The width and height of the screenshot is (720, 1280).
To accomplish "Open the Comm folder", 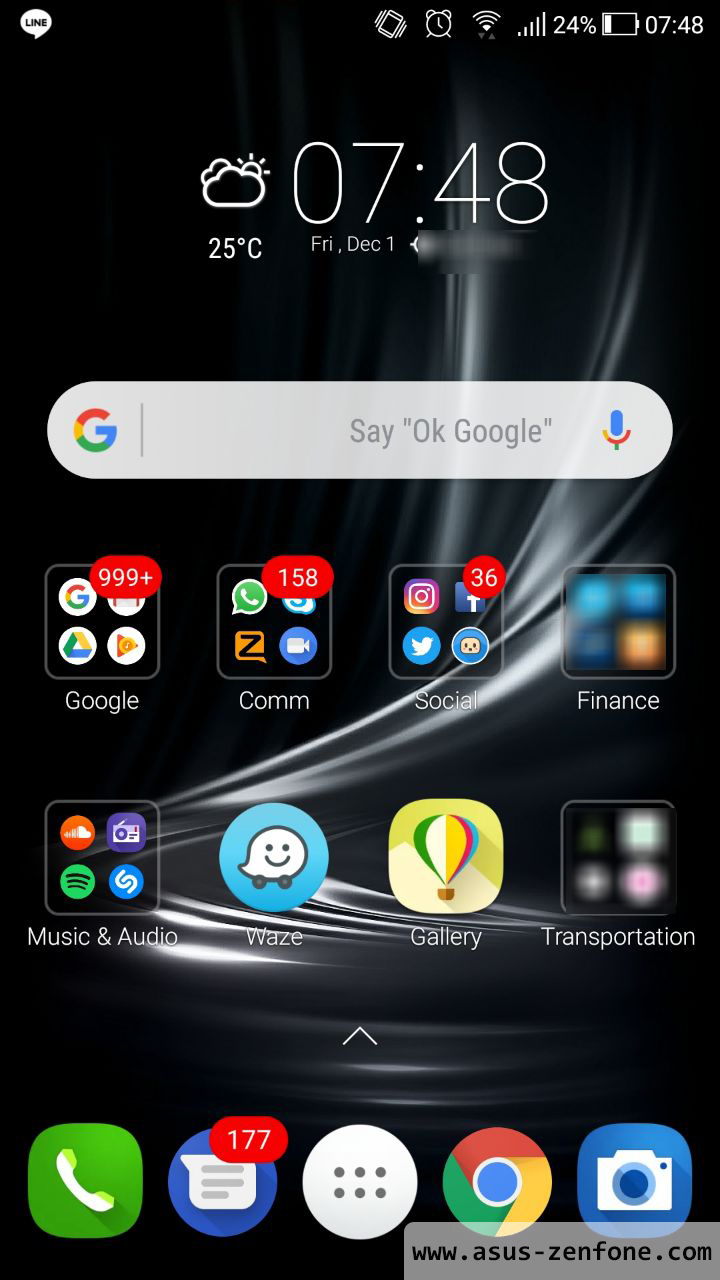I will click(274, 623).
